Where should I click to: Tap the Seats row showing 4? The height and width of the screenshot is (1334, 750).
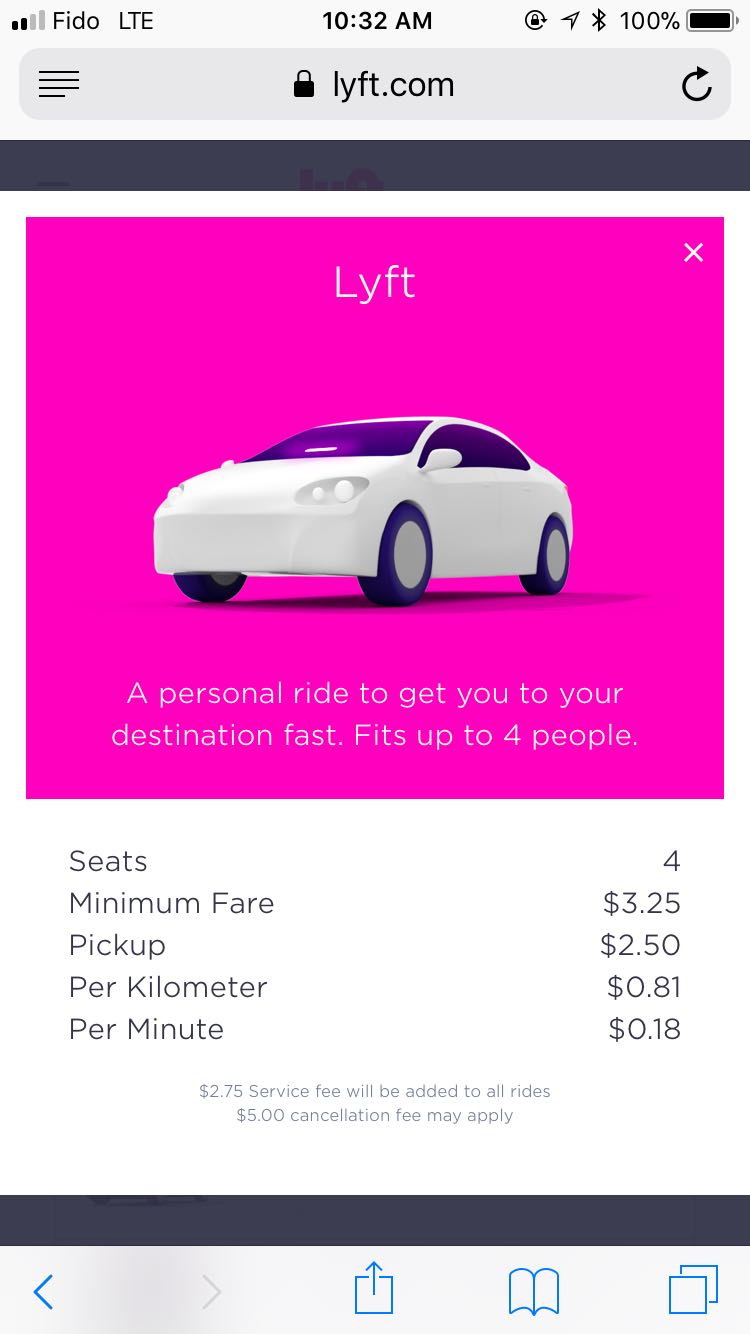pos(374,861)
